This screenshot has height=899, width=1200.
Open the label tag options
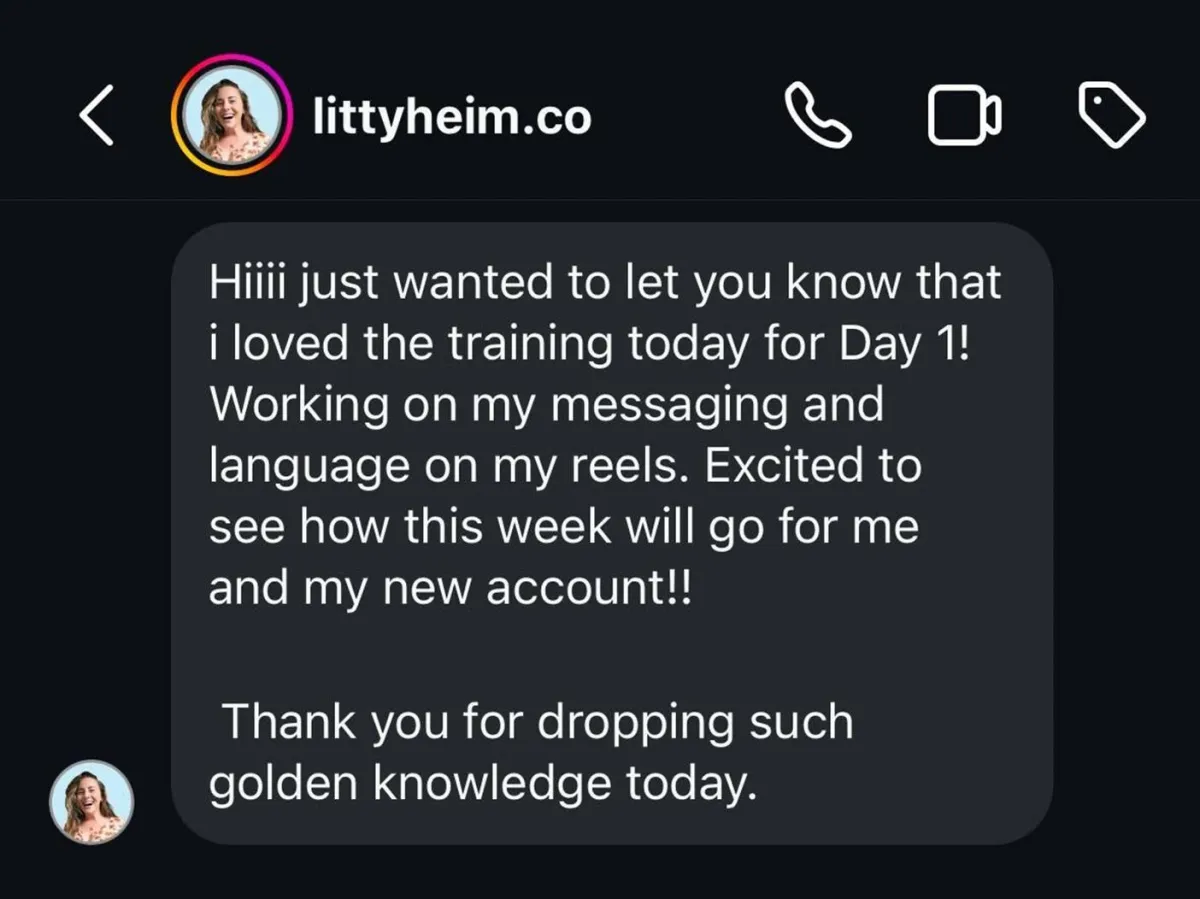tap(1111, 116)
